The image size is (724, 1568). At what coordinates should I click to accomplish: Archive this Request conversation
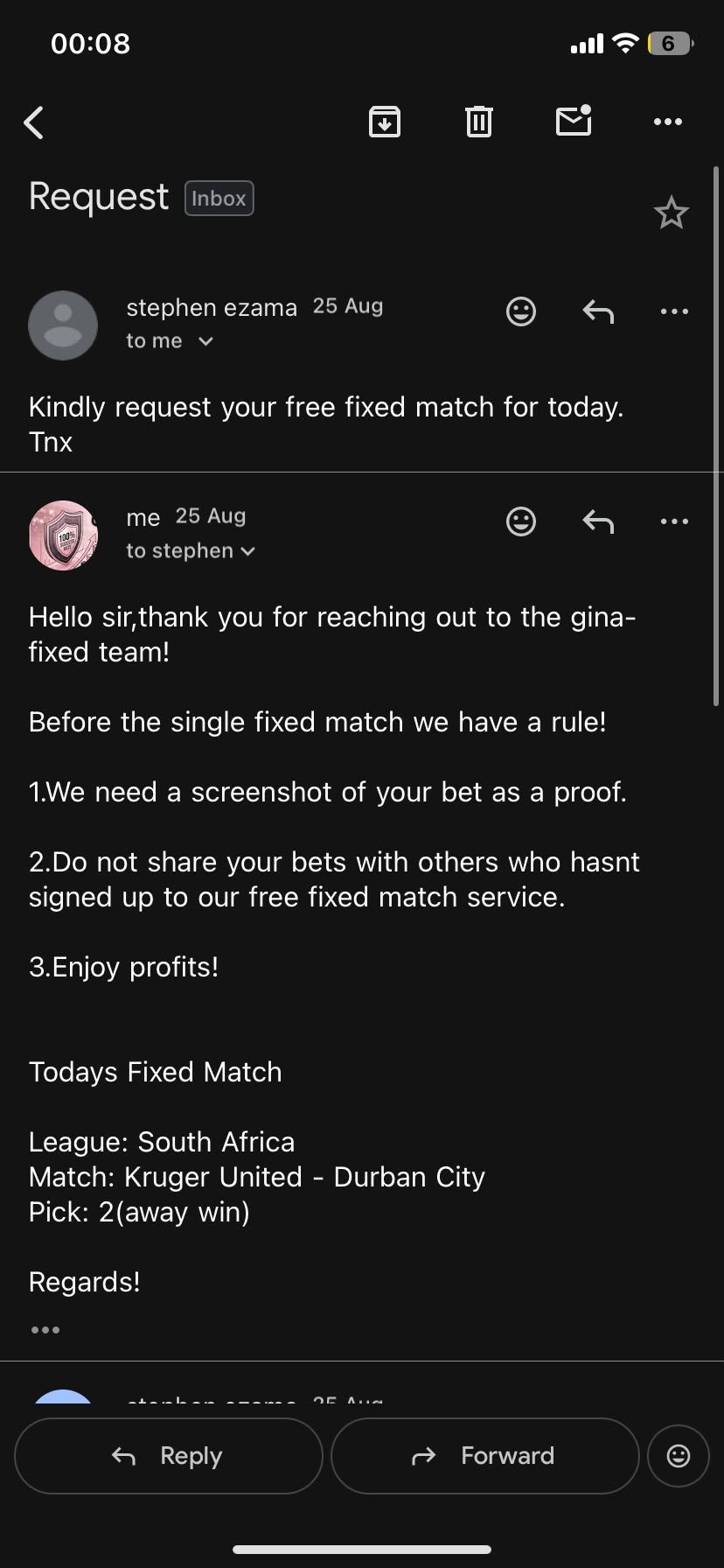(x=385, y=122)
